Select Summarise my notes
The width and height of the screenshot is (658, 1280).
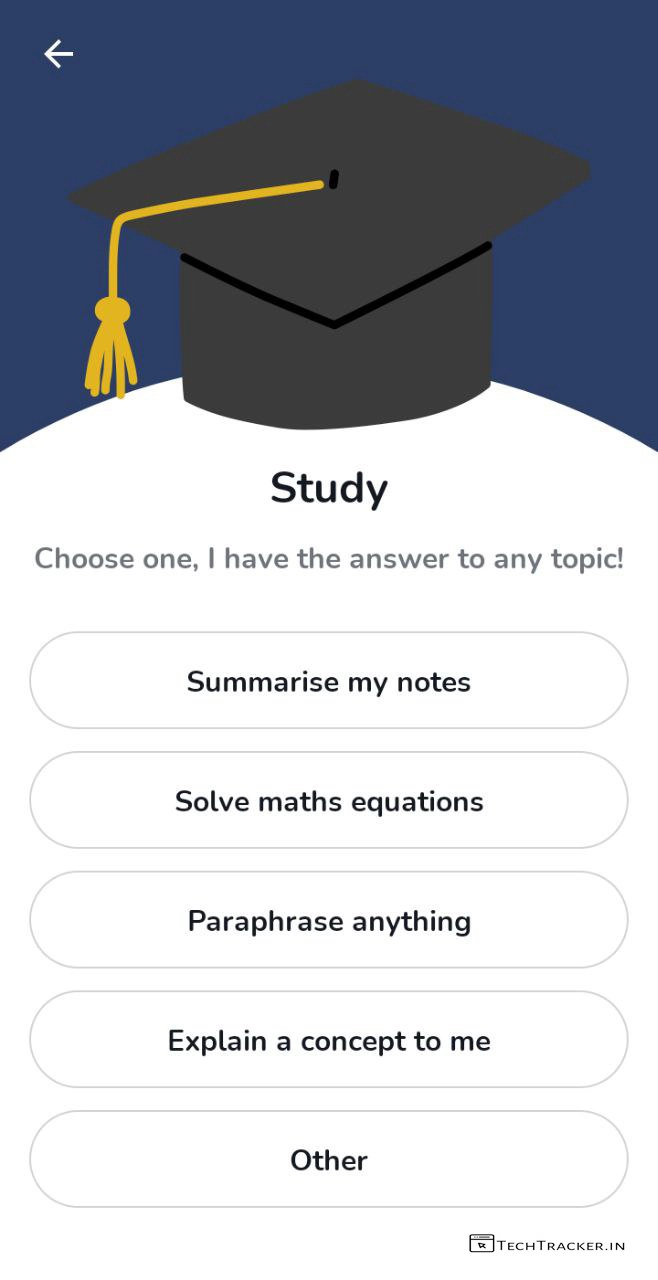pyautogui.click(x=329, y=681)
